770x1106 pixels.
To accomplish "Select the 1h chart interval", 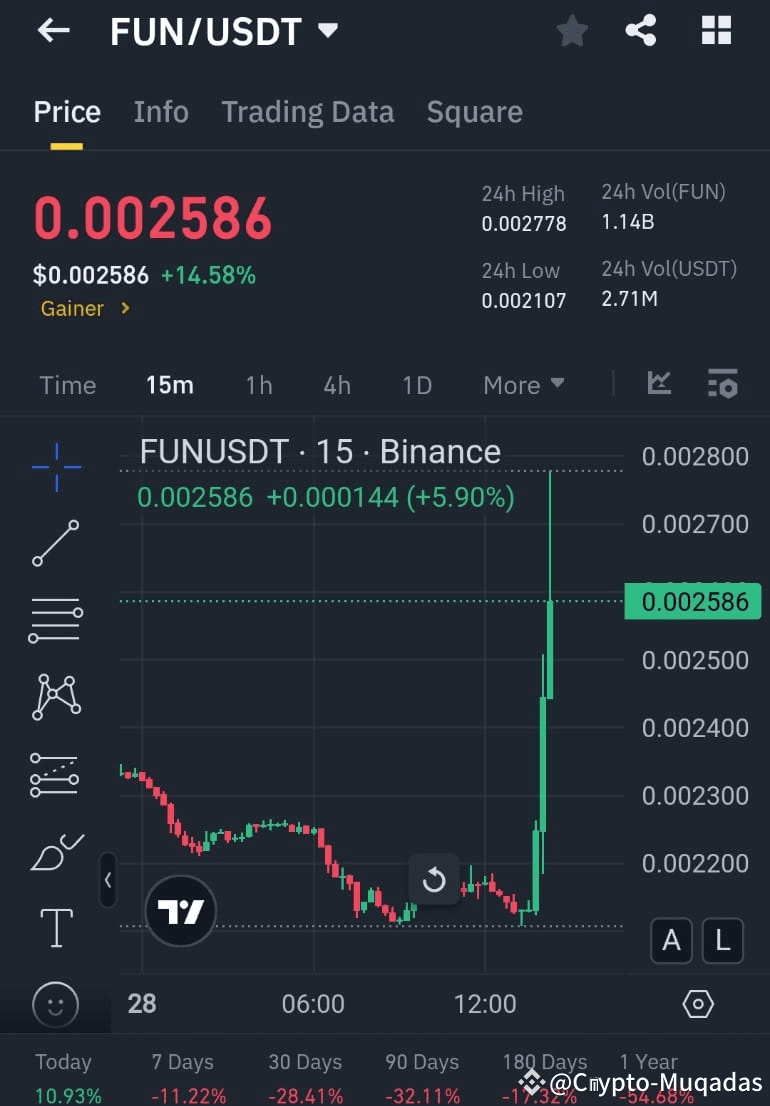I will point(258,384).
